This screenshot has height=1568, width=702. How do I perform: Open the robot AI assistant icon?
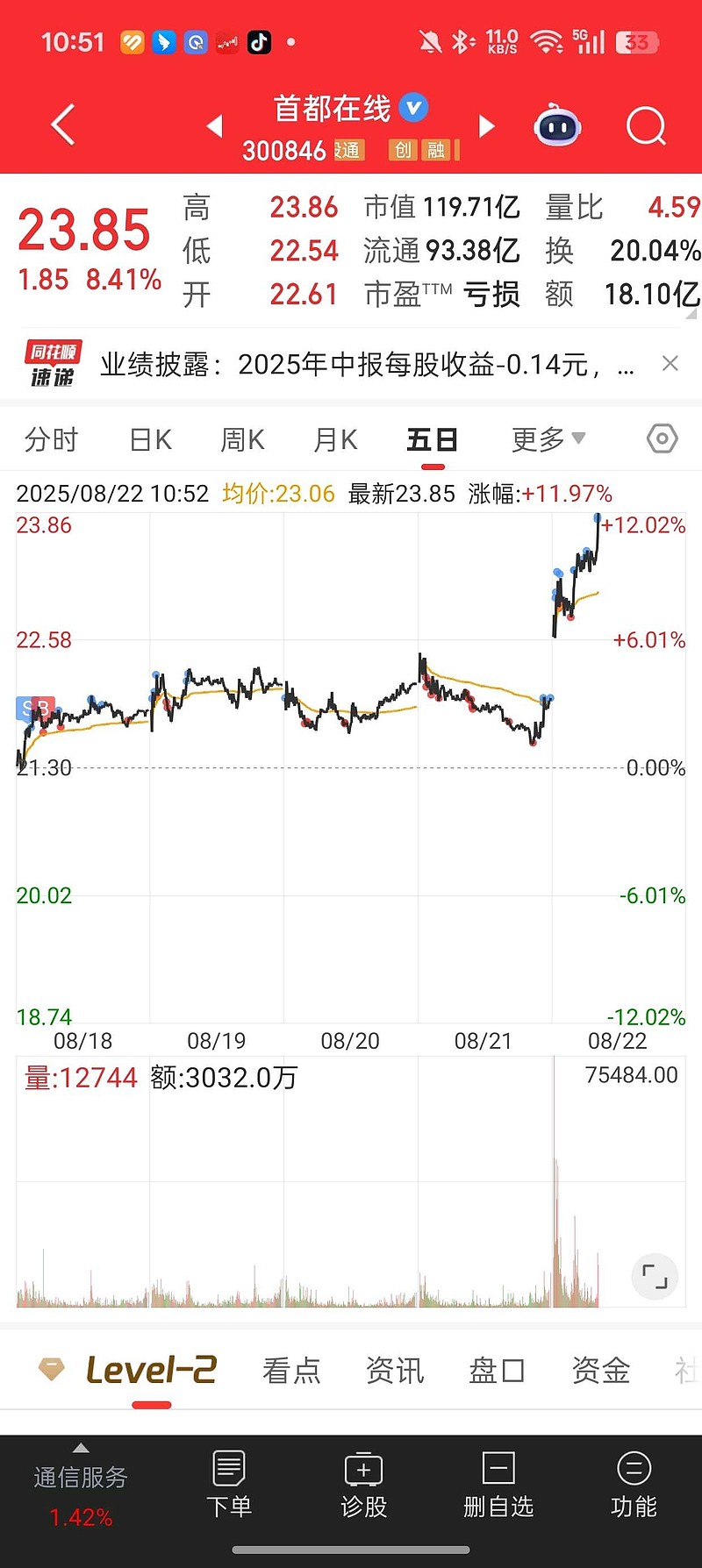[557, 126]
